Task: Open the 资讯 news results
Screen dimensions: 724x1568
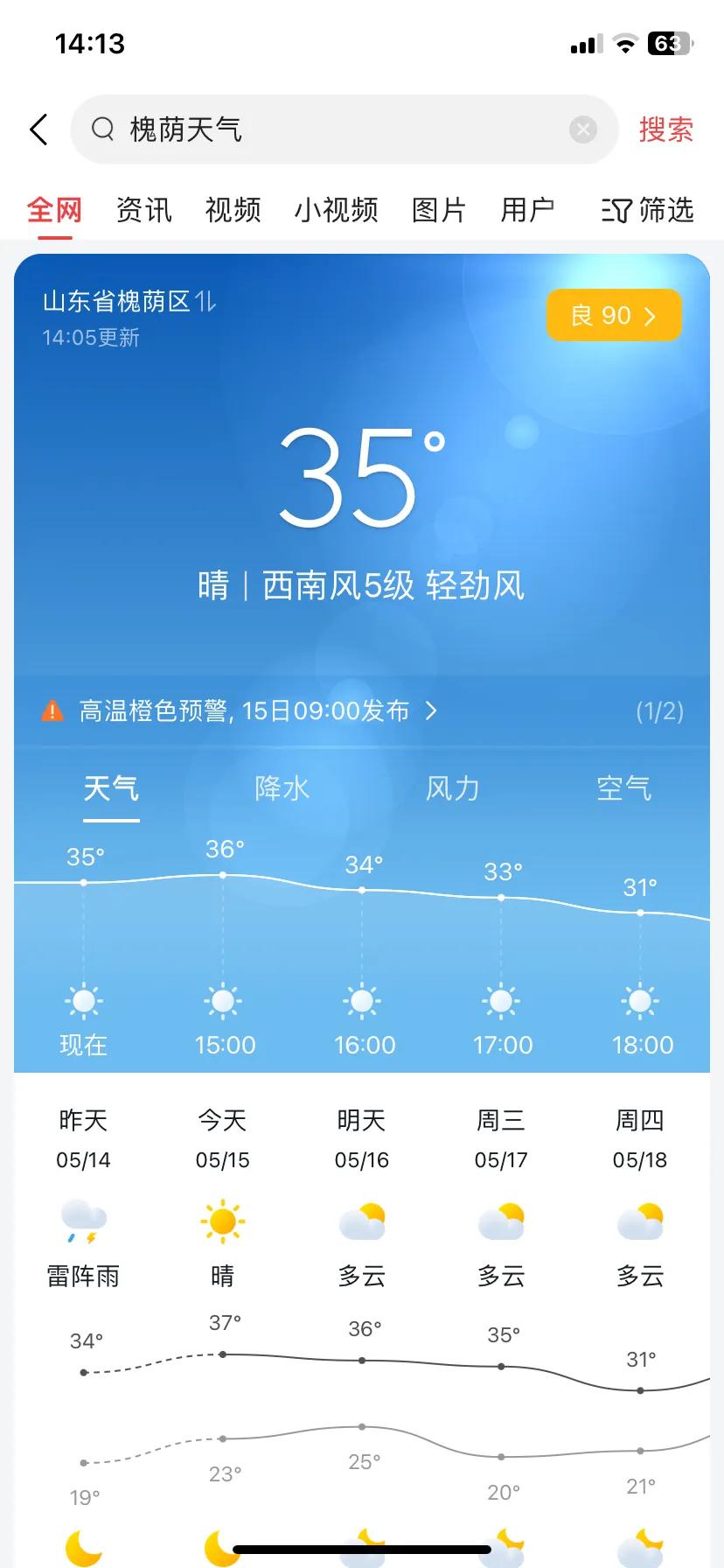Action: click(x=143, y=210)
